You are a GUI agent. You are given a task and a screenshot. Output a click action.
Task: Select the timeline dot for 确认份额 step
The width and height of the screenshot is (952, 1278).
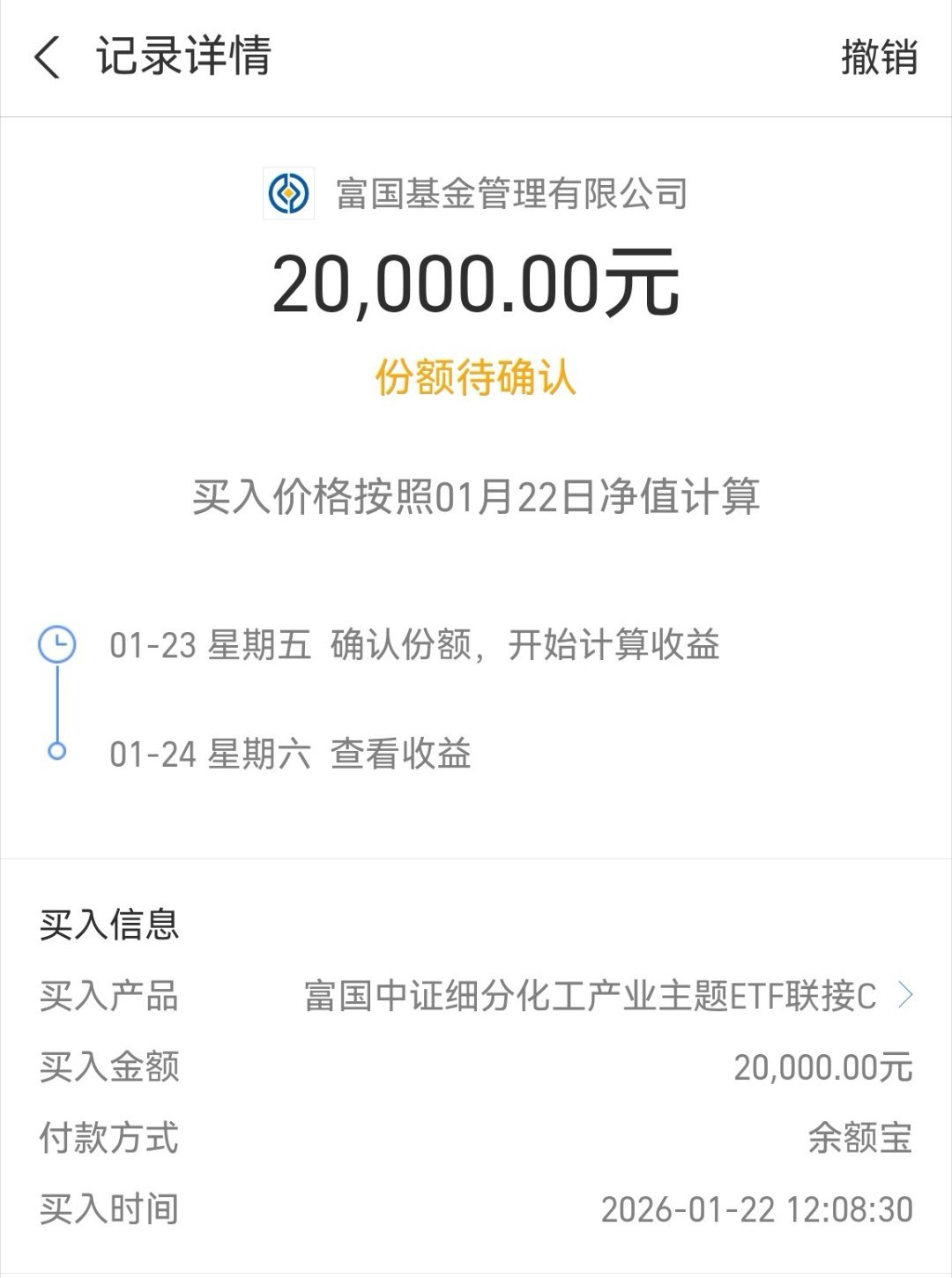pos(58,643)
